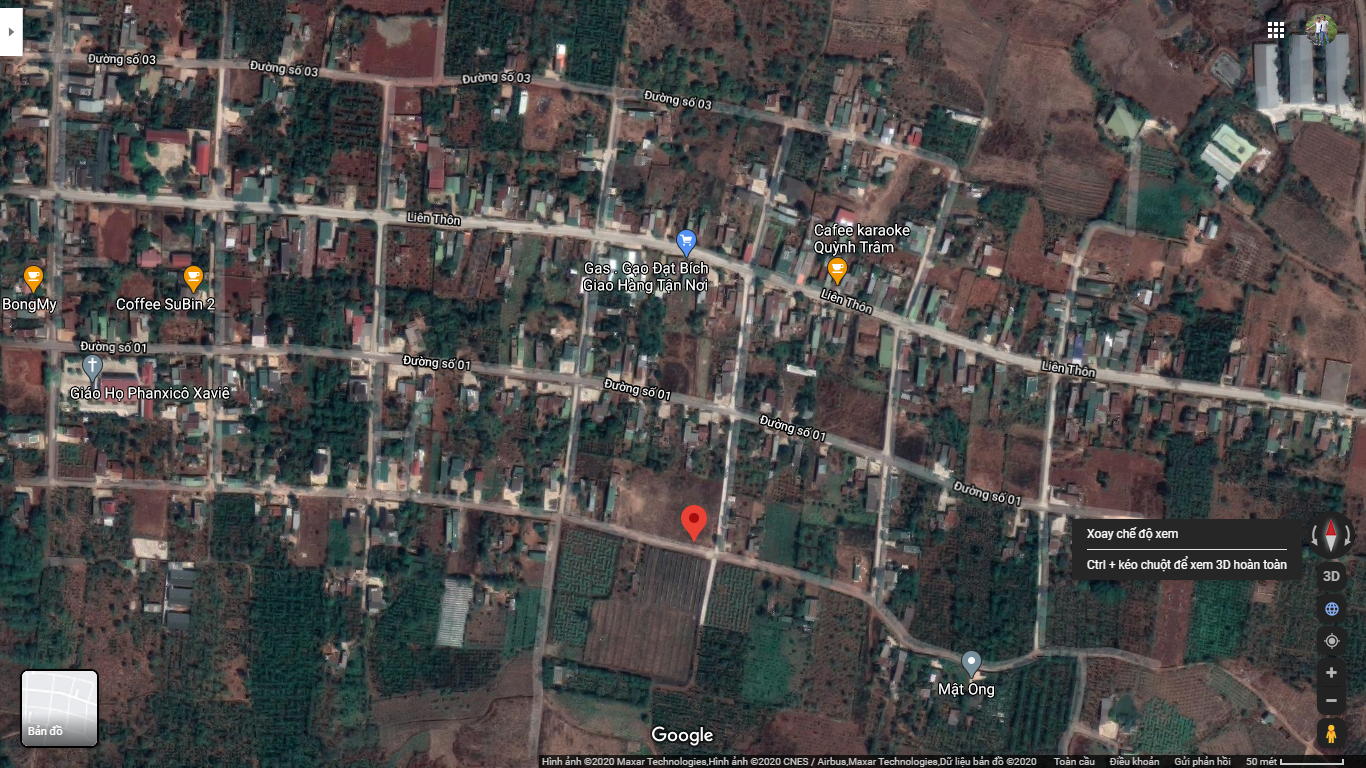
Task: Zoom out of the map
Action: pyautogui.click(x=1331, y=701)
